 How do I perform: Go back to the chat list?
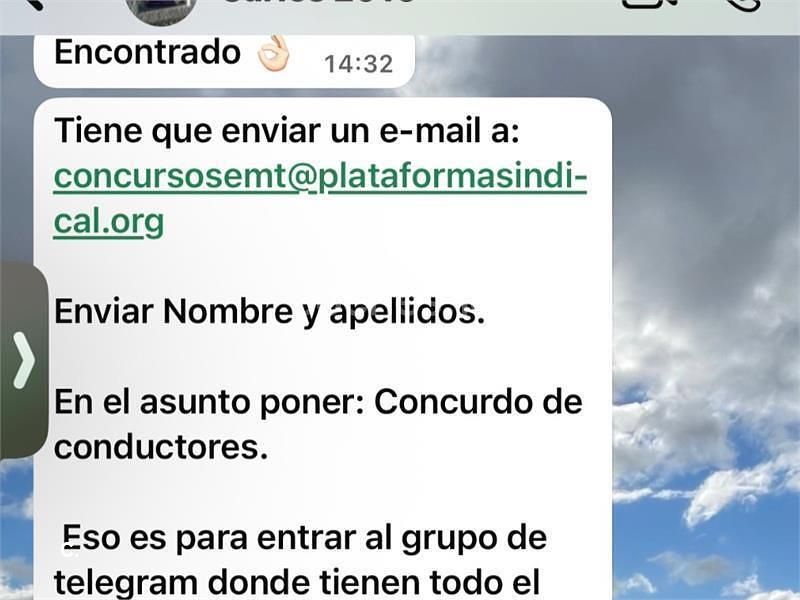click(x=36, y=4)
